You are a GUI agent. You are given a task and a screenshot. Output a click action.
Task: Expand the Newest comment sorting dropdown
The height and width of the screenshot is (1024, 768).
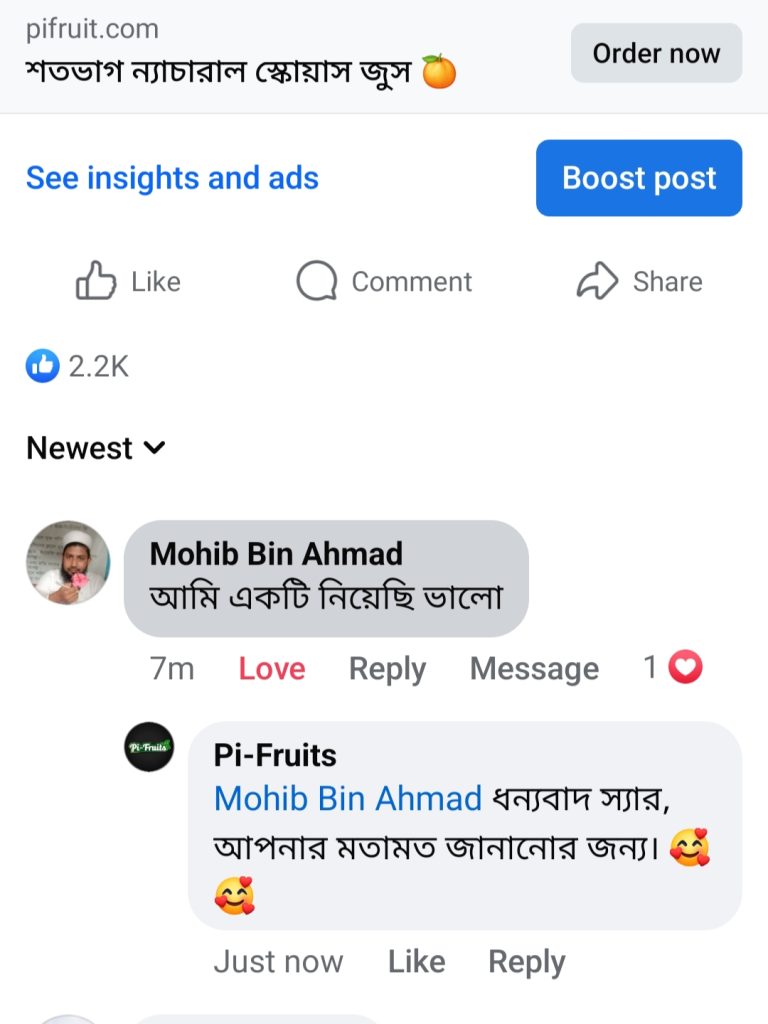pyautogui.click(x=96, y=448)
